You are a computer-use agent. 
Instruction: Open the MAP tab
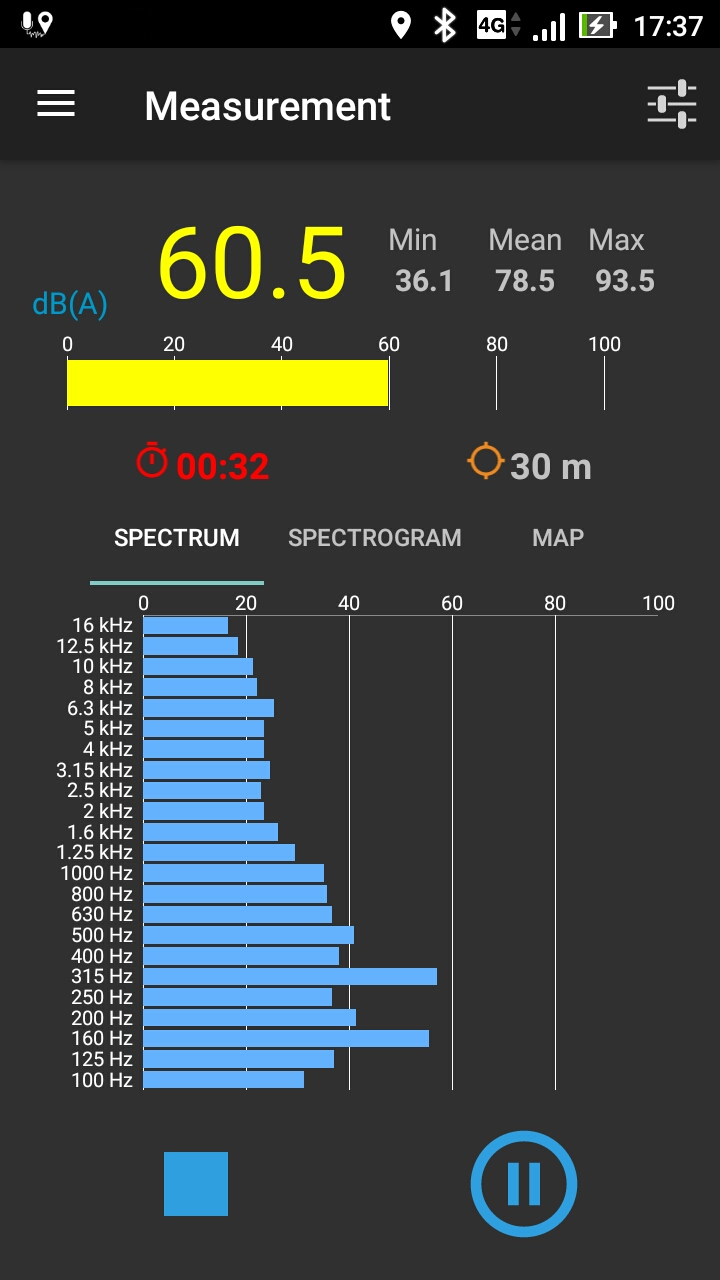point(557,538)
